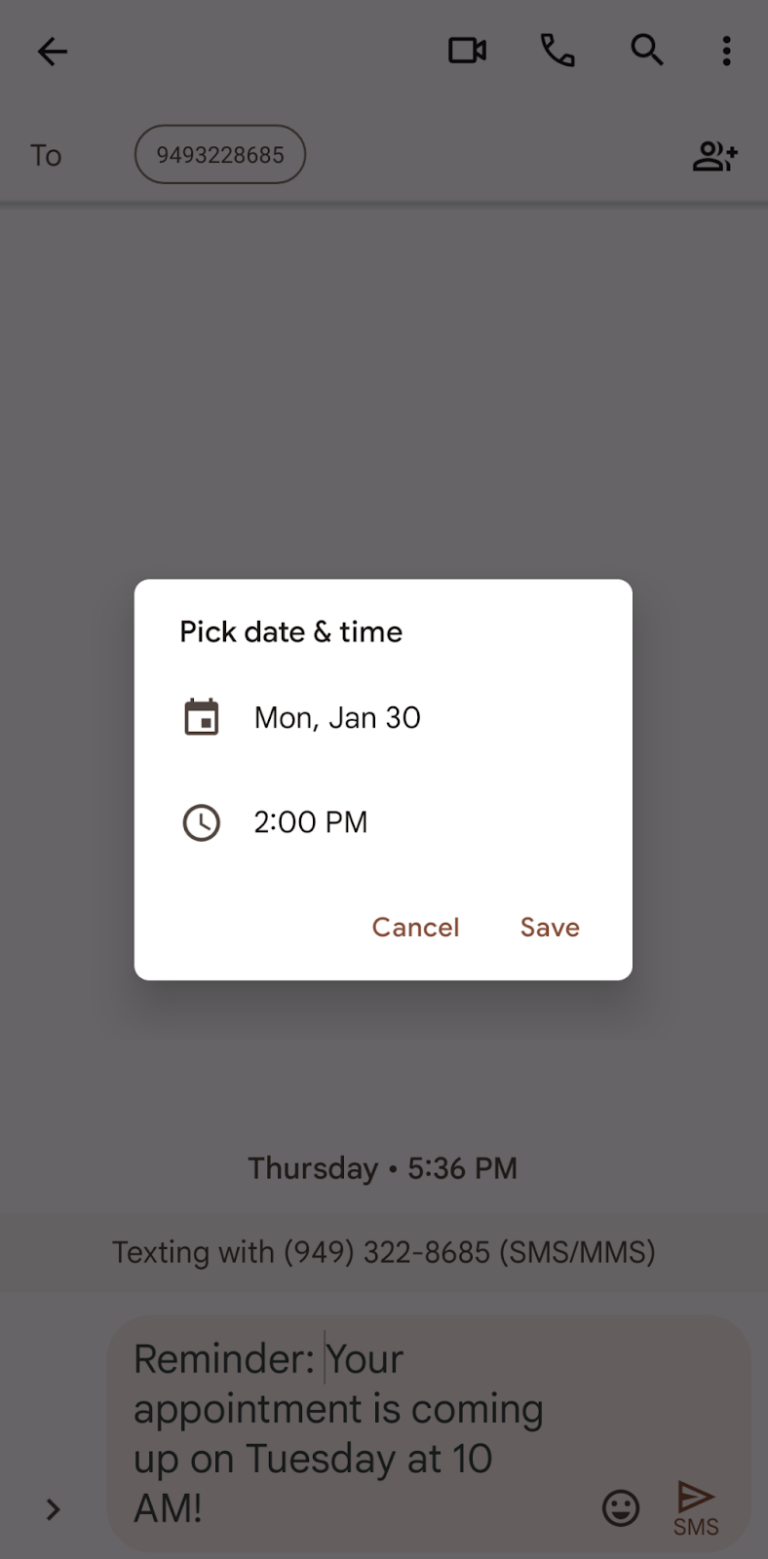This screenshot has height=1559, width=768.
Task: Open the conversation search icon
Action: click(x=647, y=50)
